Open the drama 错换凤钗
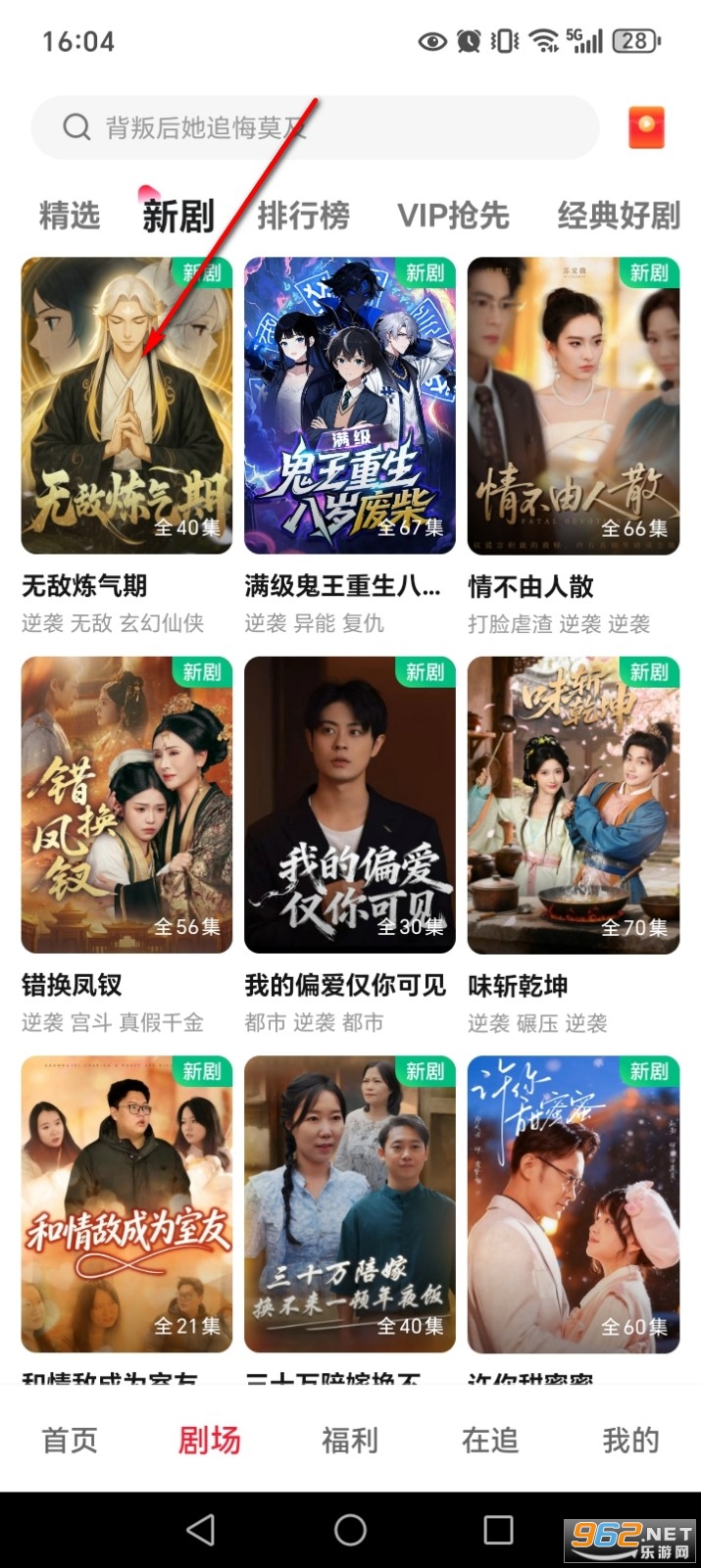This screenshot has height=1568, width=701. (x=126, y=805)
